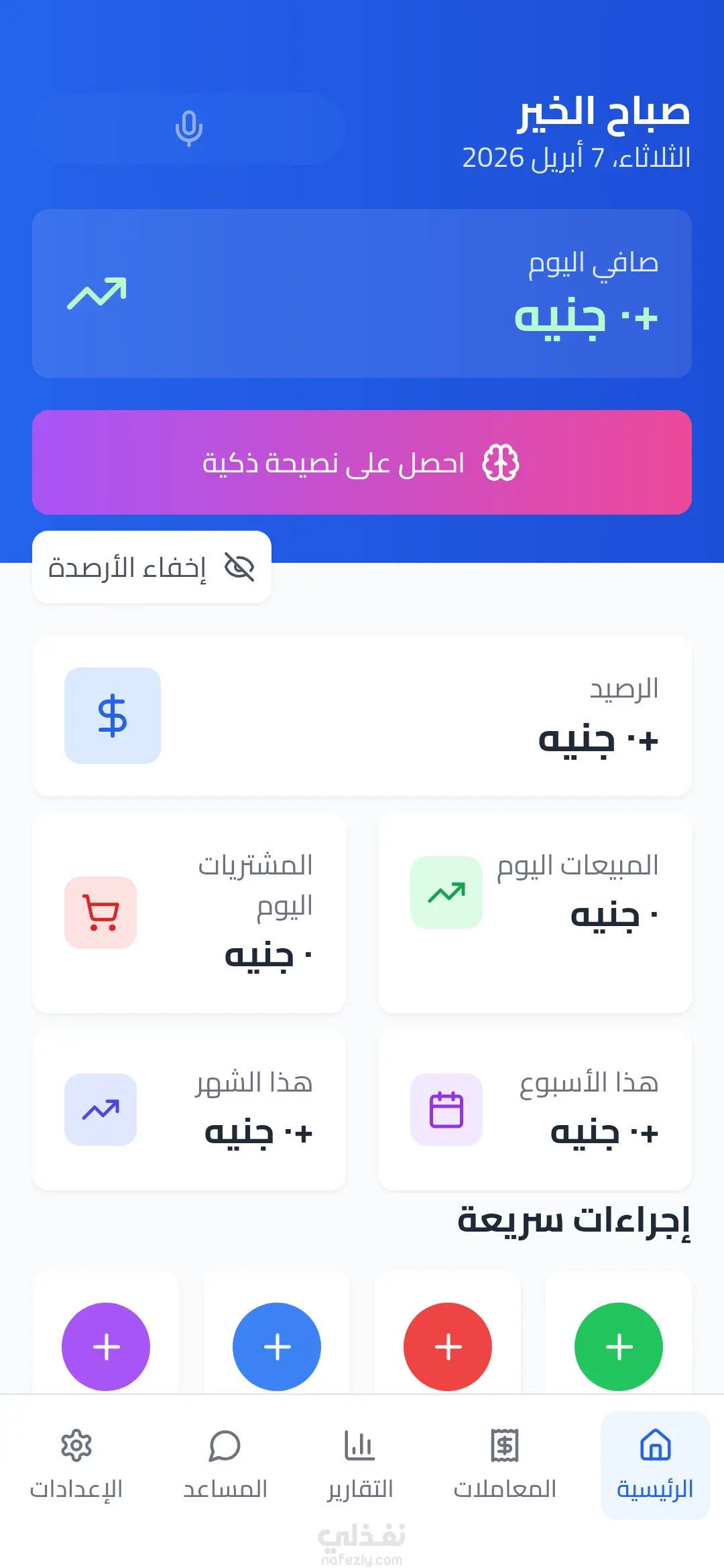The image size is (724, 1568).
Task: Open هذا الأسبوع weekly card
Action: [x=534, y=1110]
